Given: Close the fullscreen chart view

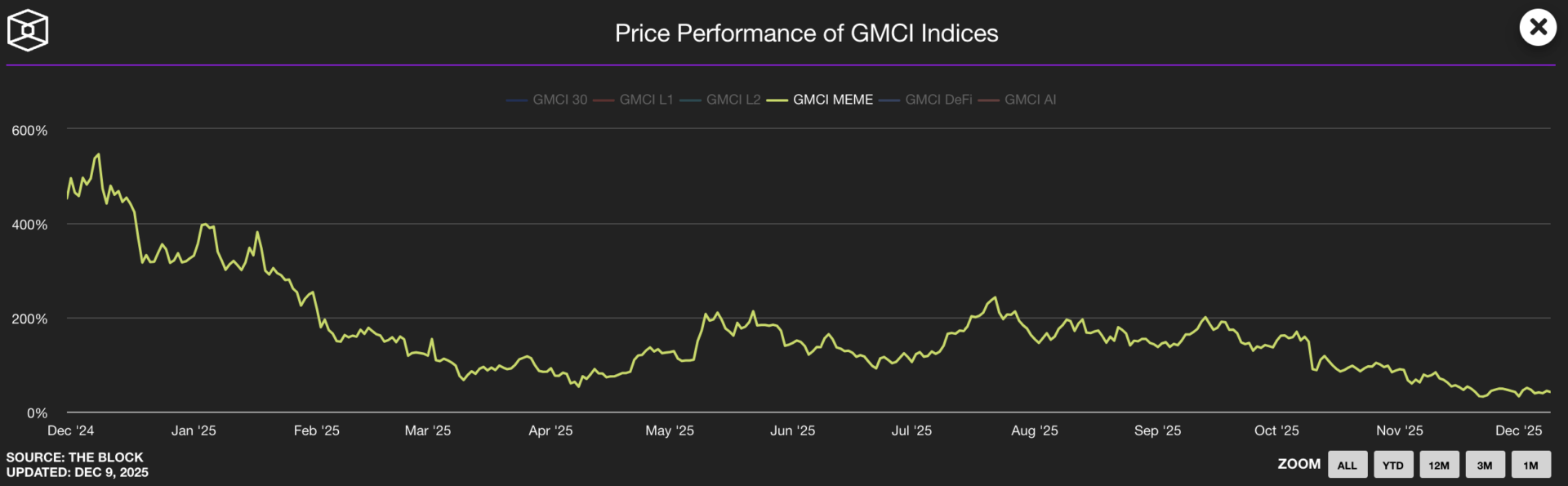Looking at the screenshot, I should (1538, 28).
